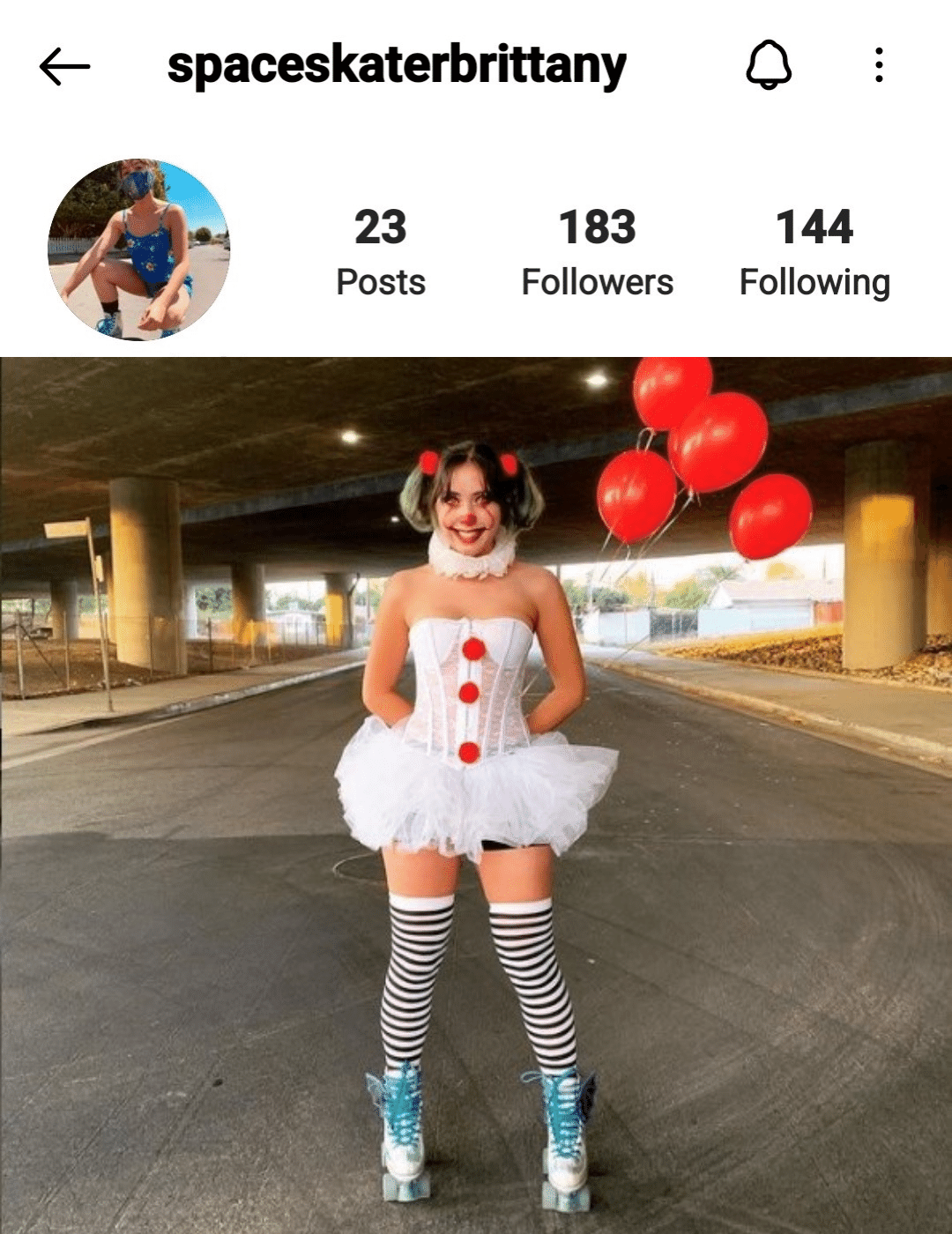Screen dimensions: 952x1234
Task: Go back using the arrow icon
Action: pyautogui.click(x=64, y=66)
